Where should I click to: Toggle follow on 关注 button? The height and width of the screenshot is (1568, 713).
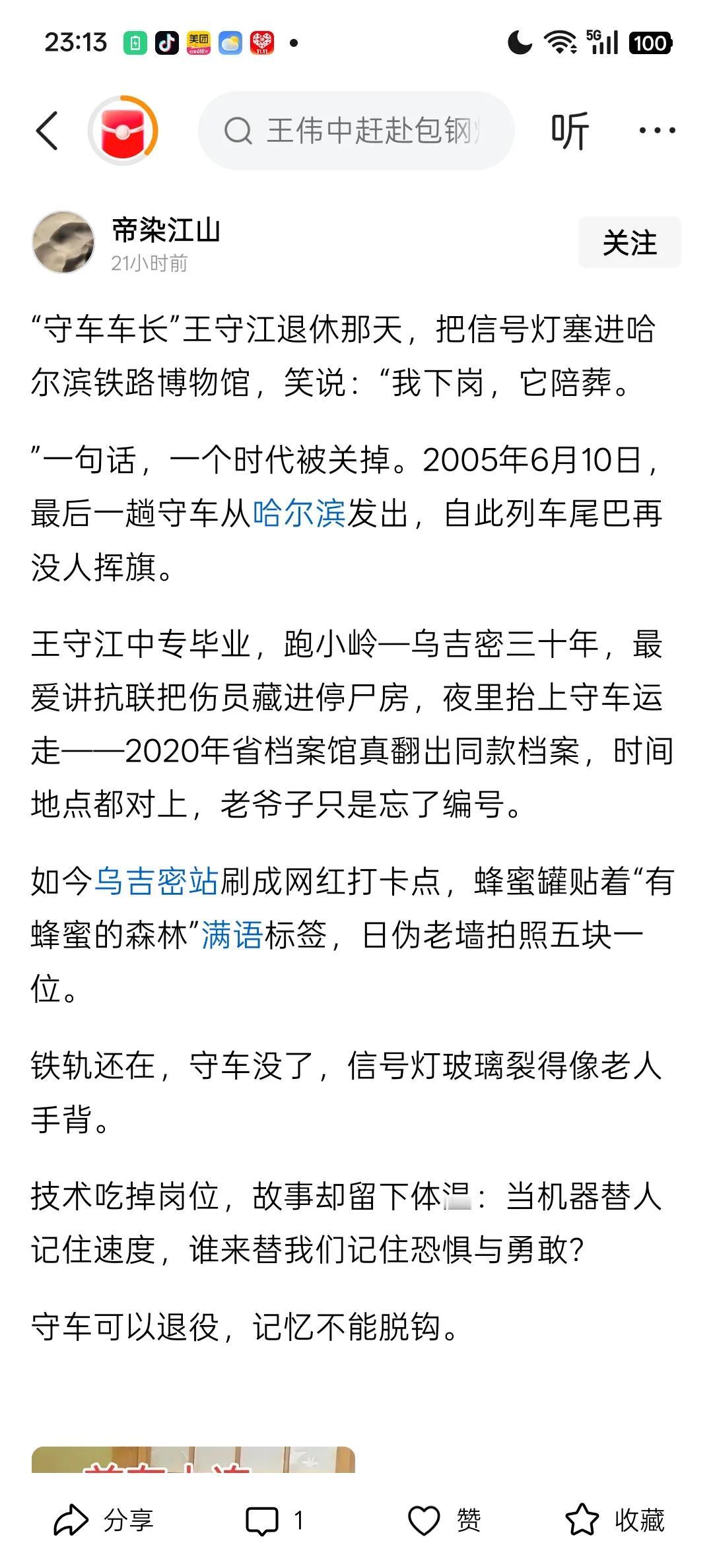628,242
